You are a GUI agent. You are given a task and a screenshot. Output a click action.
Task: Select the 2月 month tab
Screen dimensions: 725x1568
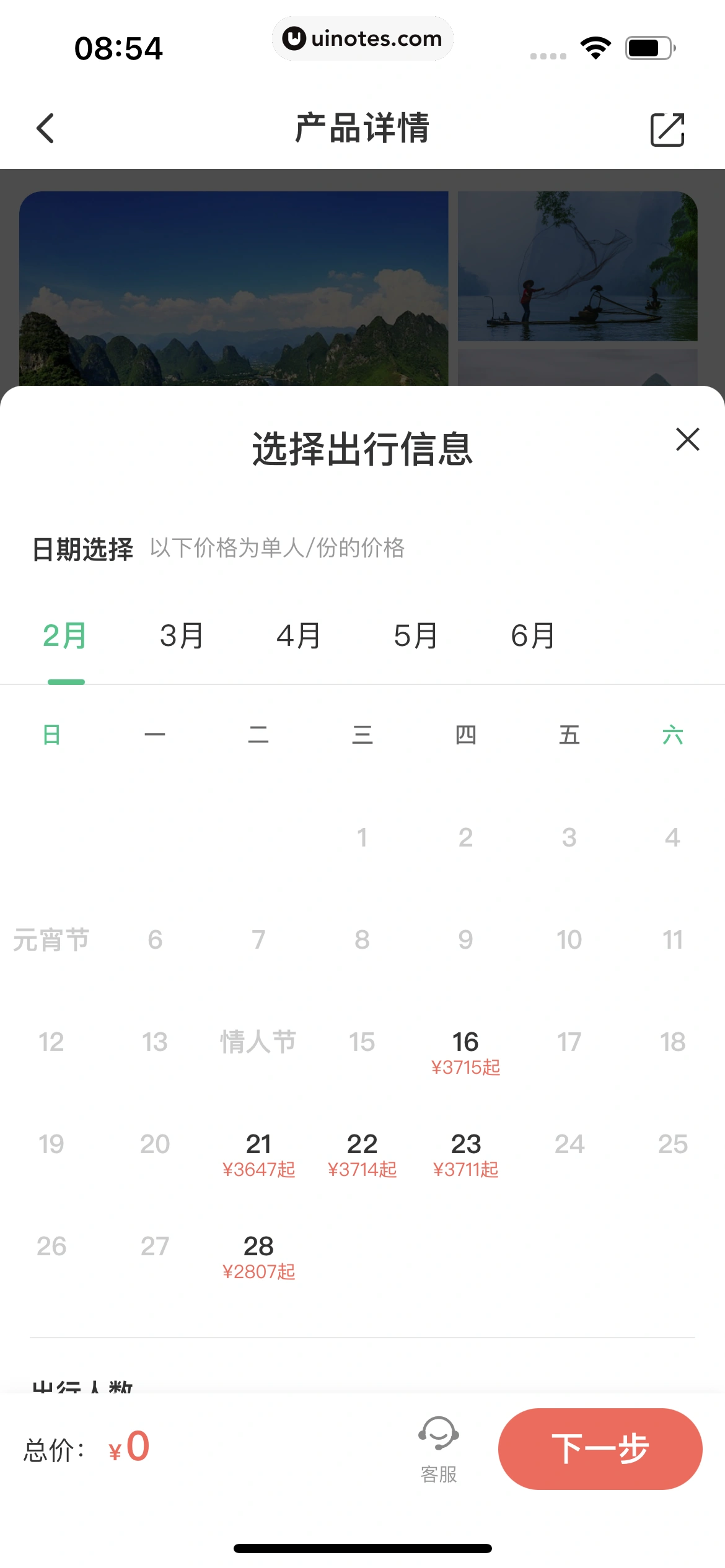(65, 636)
